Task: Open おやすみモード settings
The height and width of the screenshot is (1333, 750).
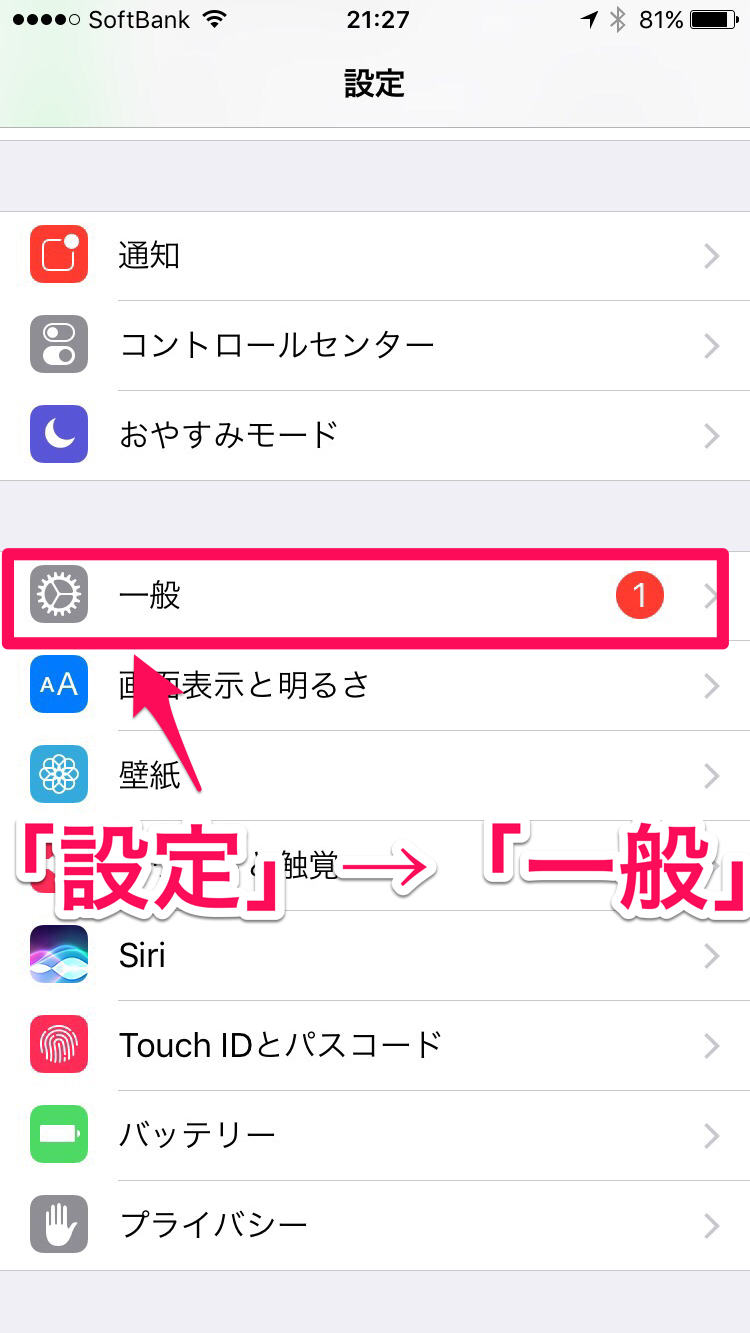Action: tap(375, 435)
